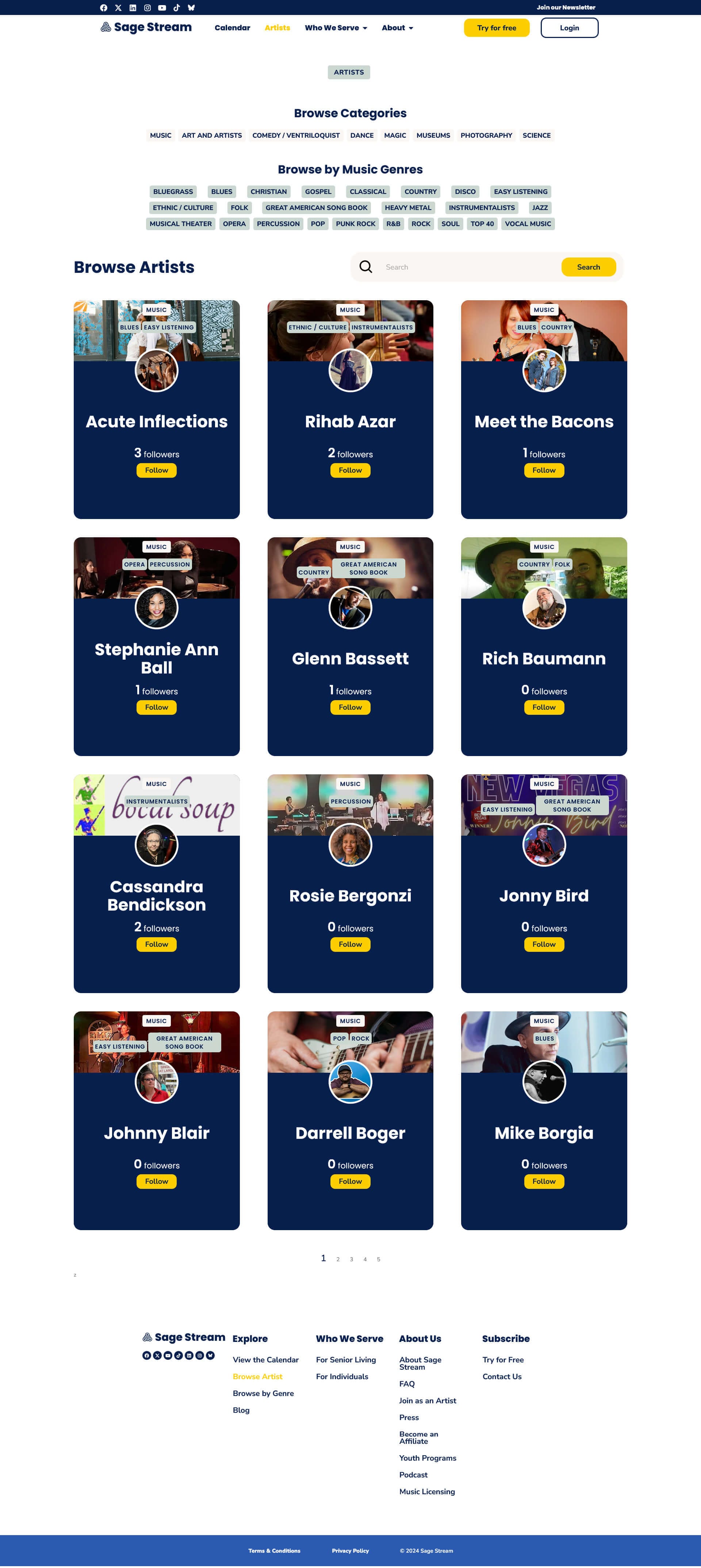Image resolution: width=701 pixels, height=1568 pixels.
Task: Open the Login page
Action: (x=569, y=28)
